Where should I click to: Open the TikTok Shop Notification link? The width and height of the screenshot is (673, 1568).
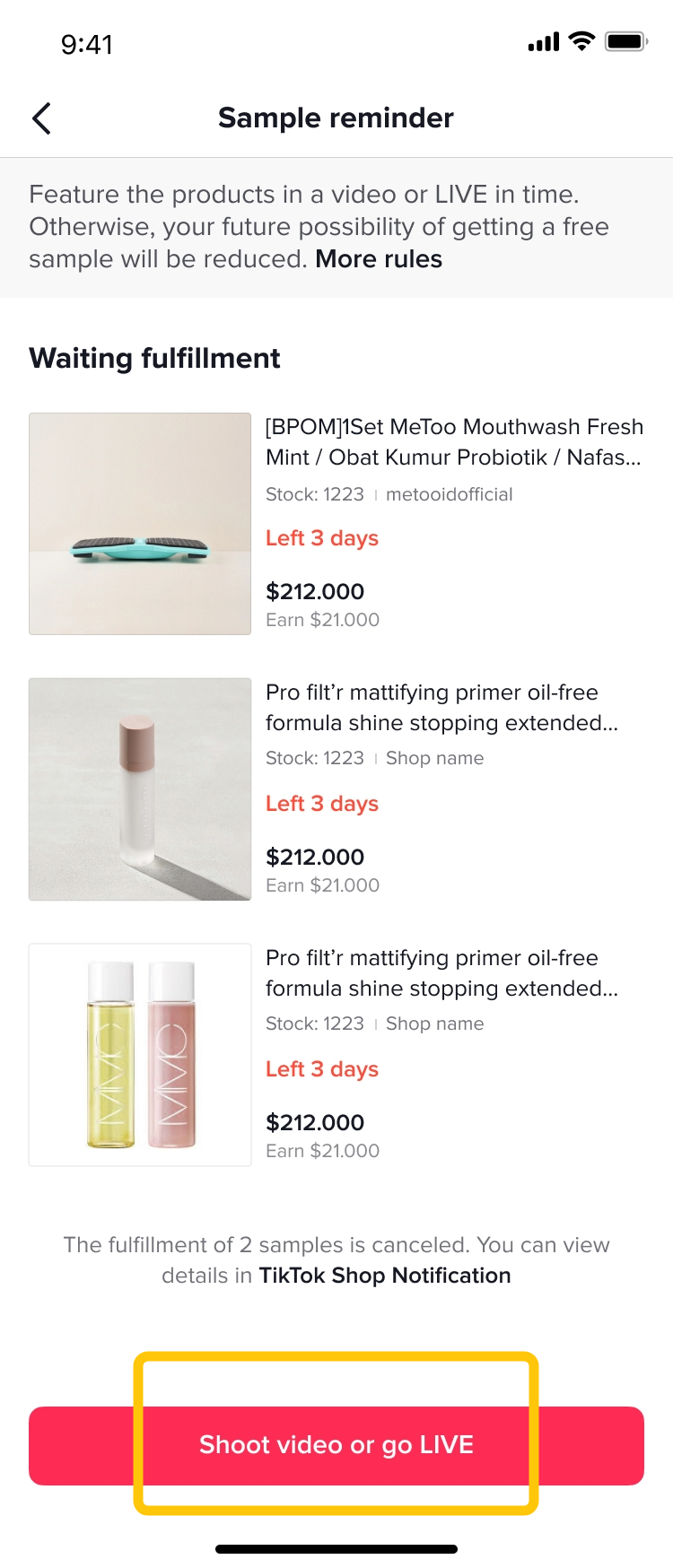point(384,1275)
